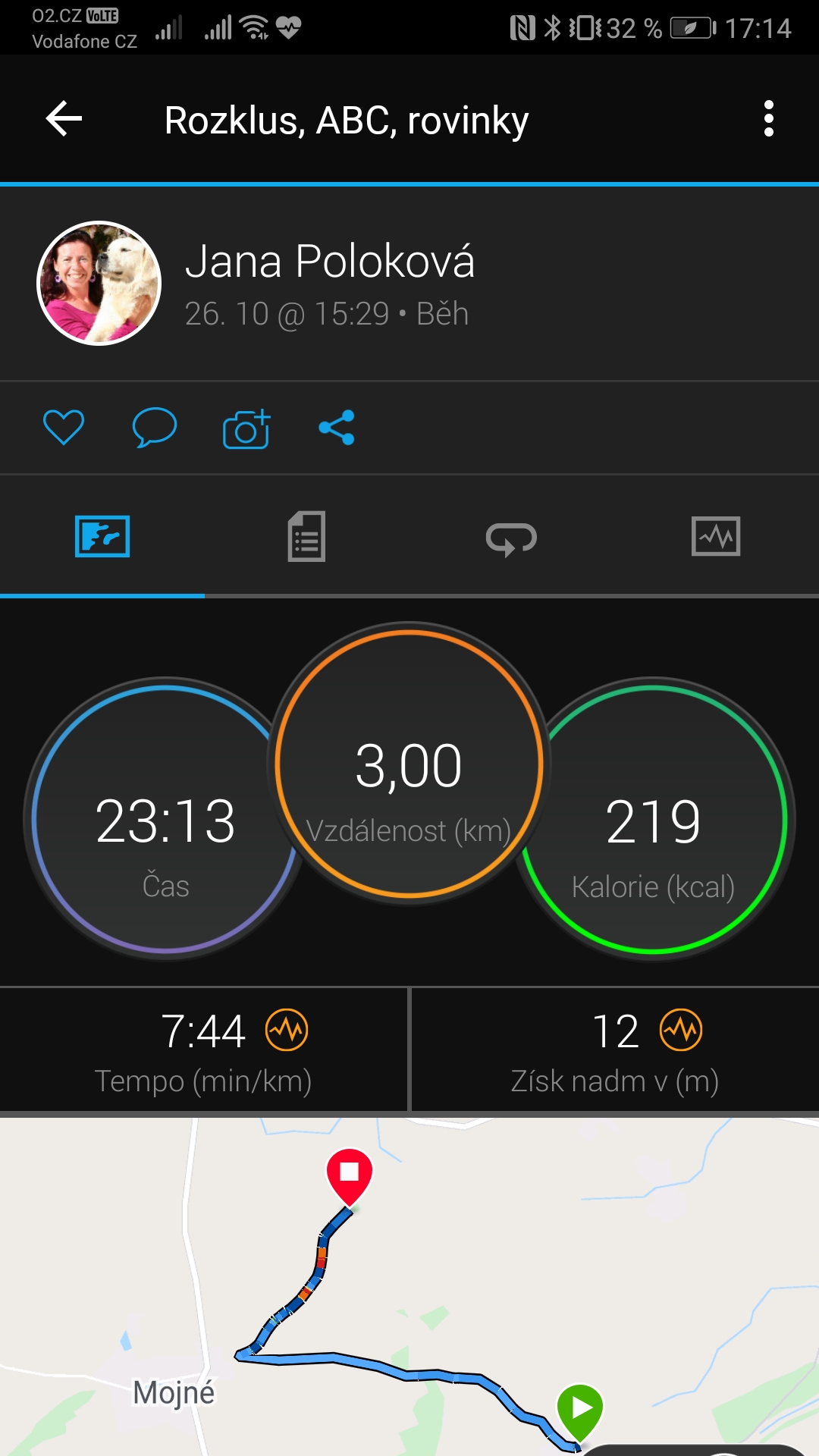Switch to the laps tab
Screen dimensions: 819x1456
[x=511, y=538]
